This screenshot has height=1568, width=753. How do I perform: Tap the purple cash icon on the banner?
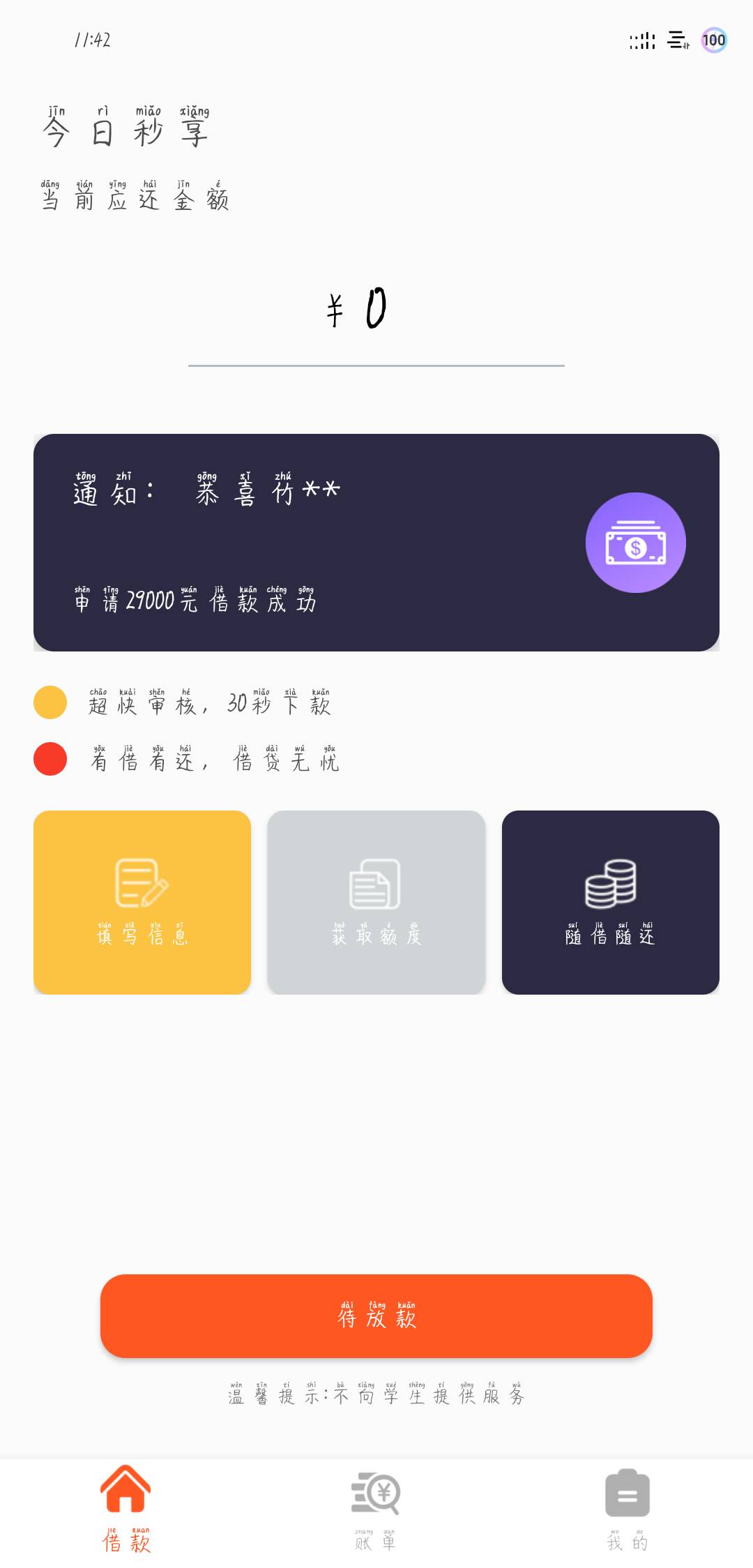click(x=636, y=543)
